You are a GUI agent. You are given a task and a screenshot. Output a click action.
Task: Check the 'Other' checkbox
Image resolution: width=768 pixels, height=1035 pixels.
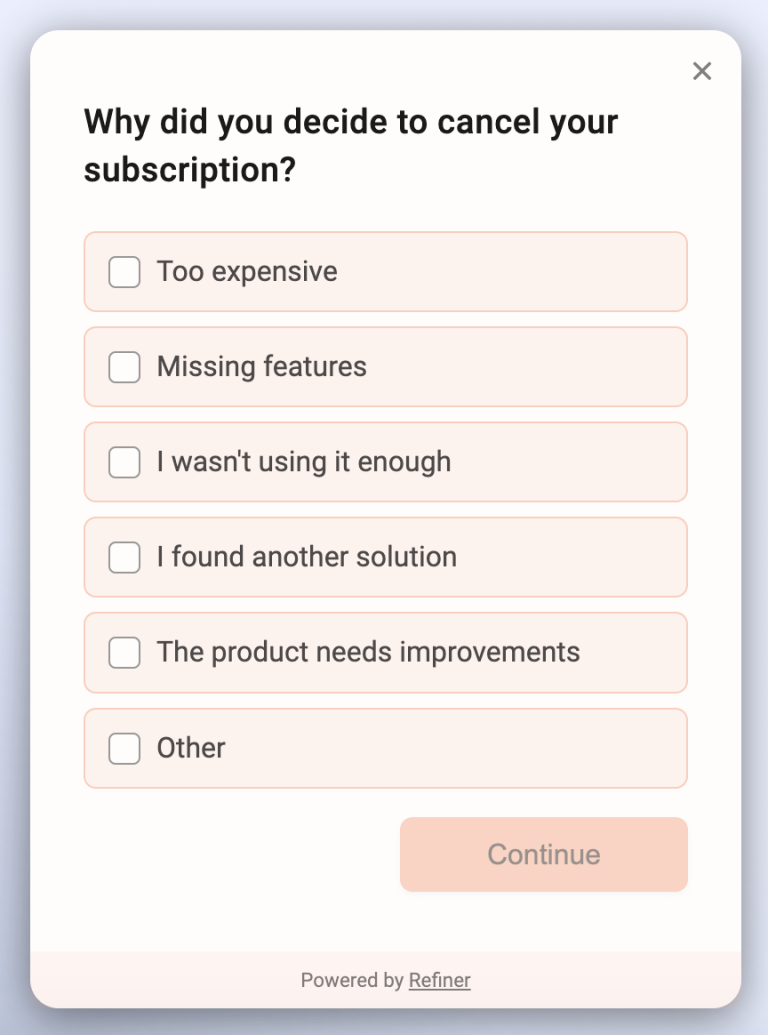point(124,747)
